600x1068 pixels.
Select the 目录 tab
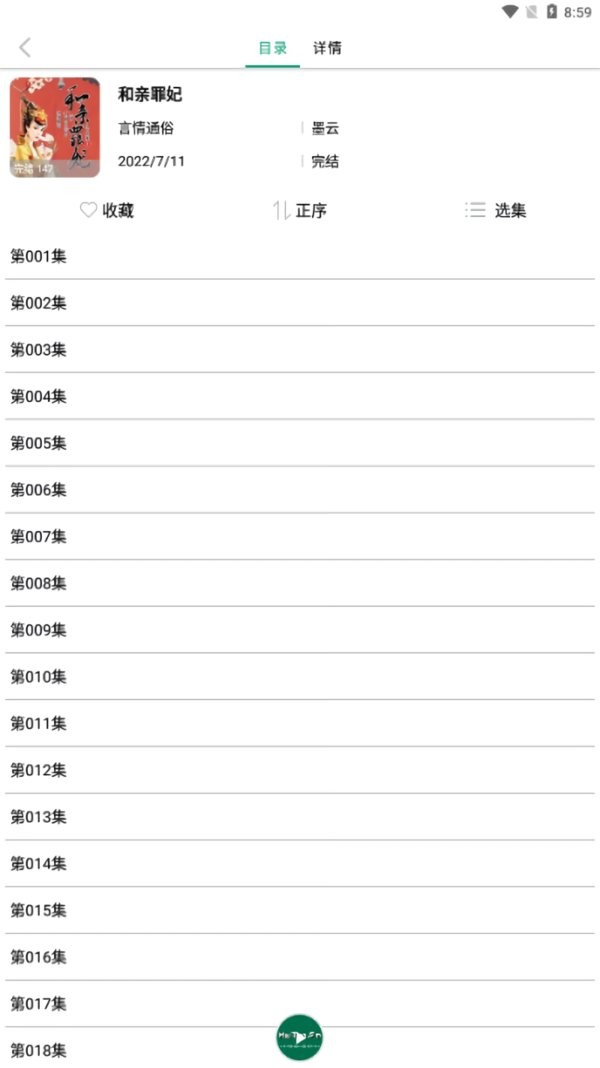272,48
